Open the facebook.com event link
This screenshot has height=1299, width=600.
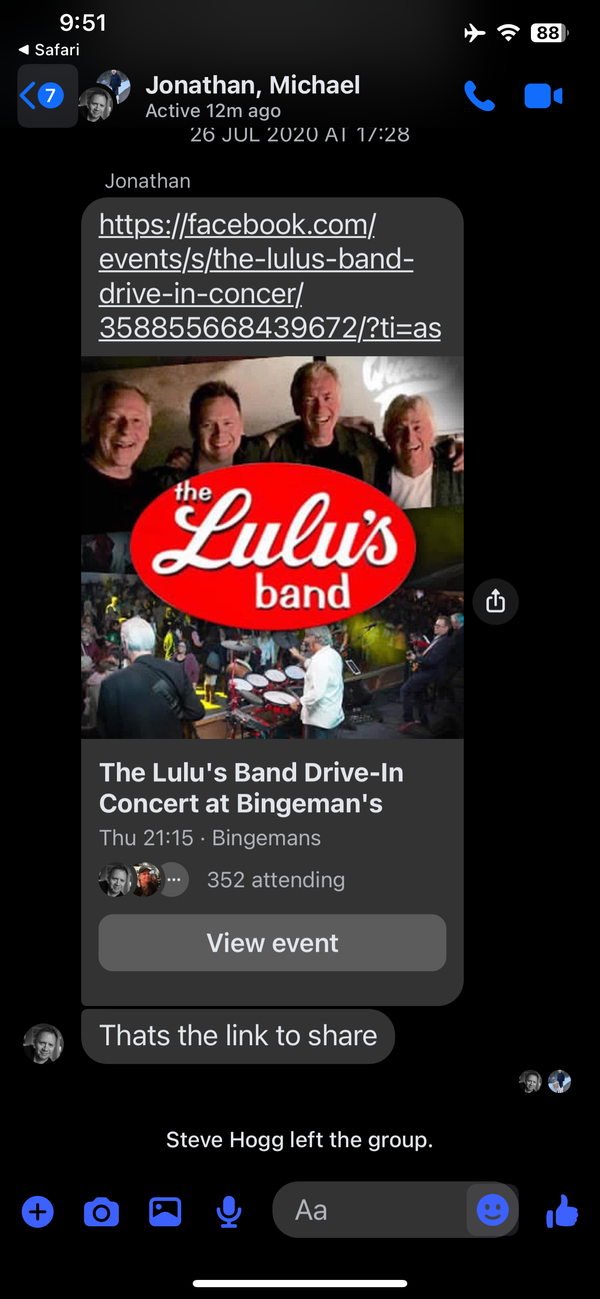tap(269, 275)
